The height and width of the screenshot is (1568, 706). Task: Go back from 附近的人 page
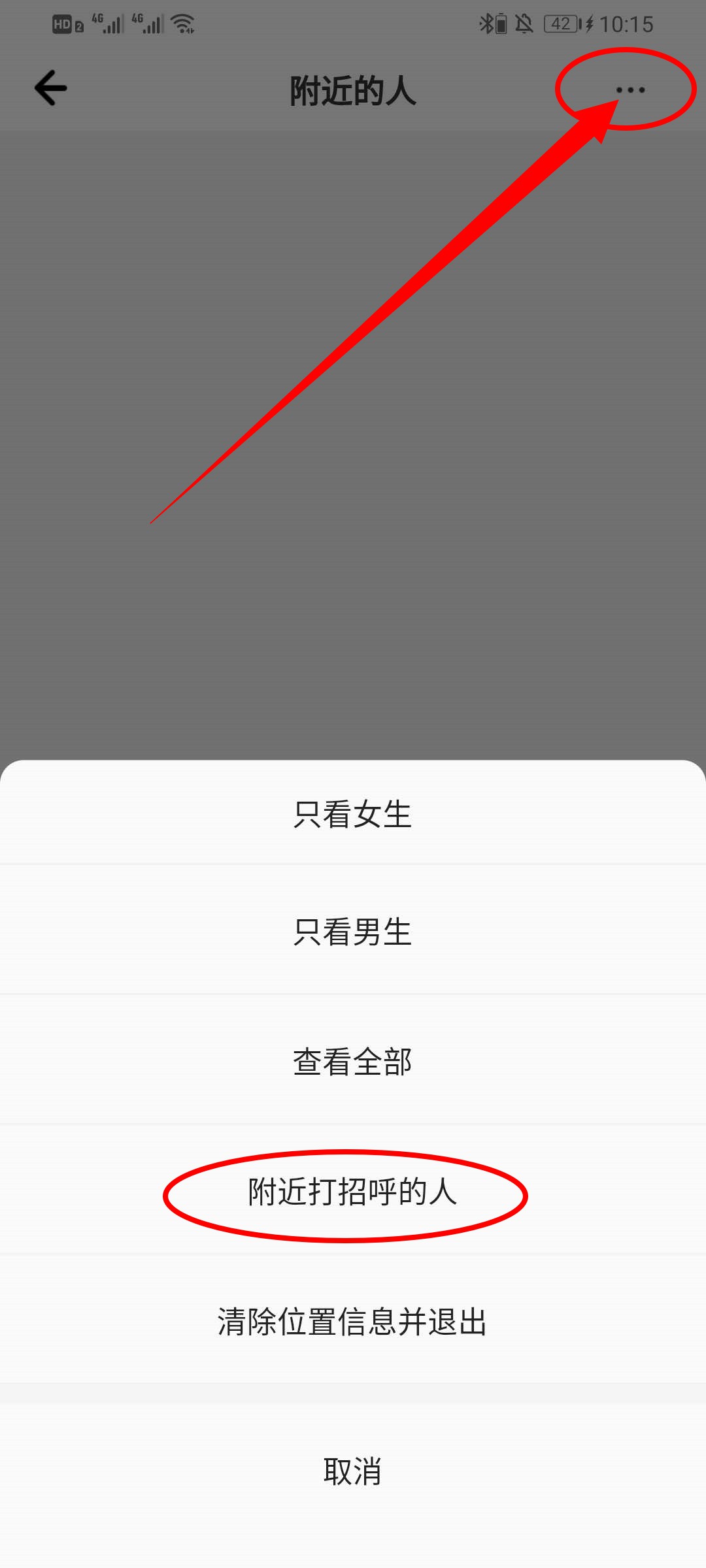tap(51, 88)
